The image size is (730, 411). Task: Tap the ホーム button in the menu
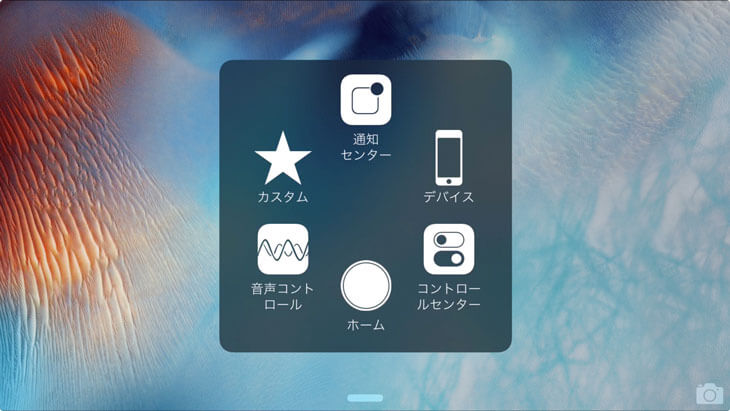tap(365, 286)
